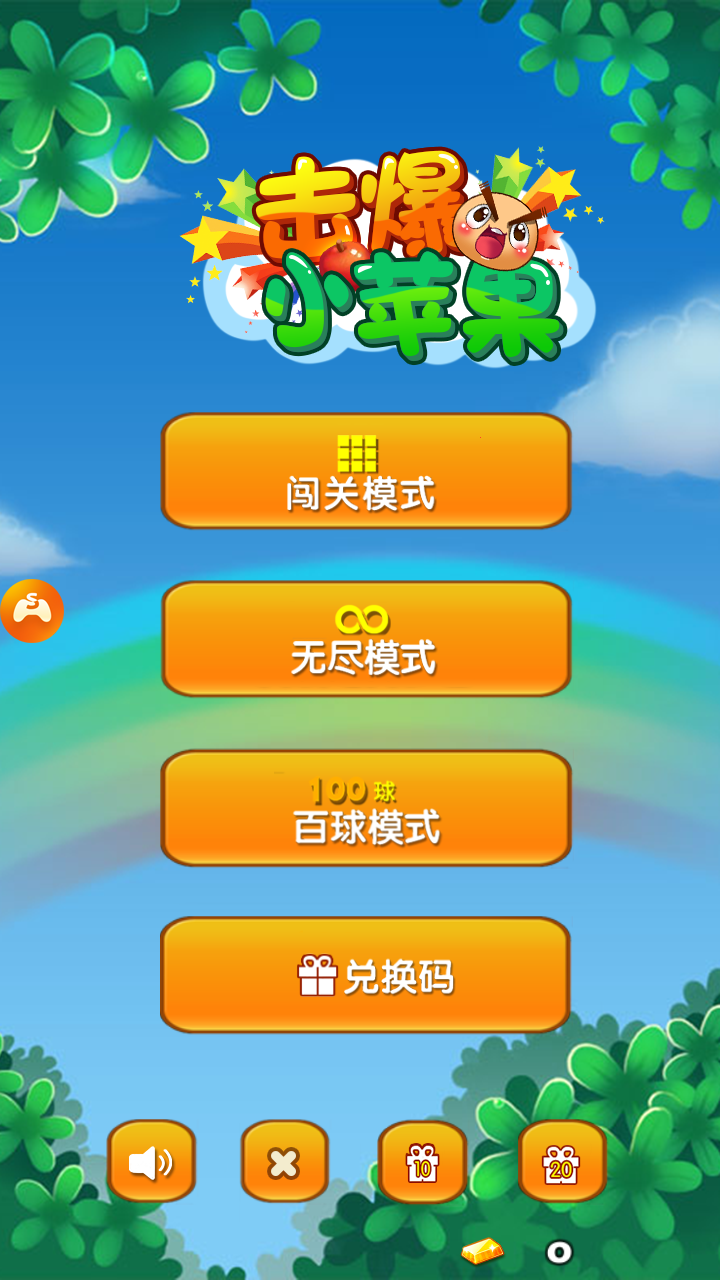Tap the gold bar currency icon at bottom
The image size is (720, 1280).
click(482, 1251)
